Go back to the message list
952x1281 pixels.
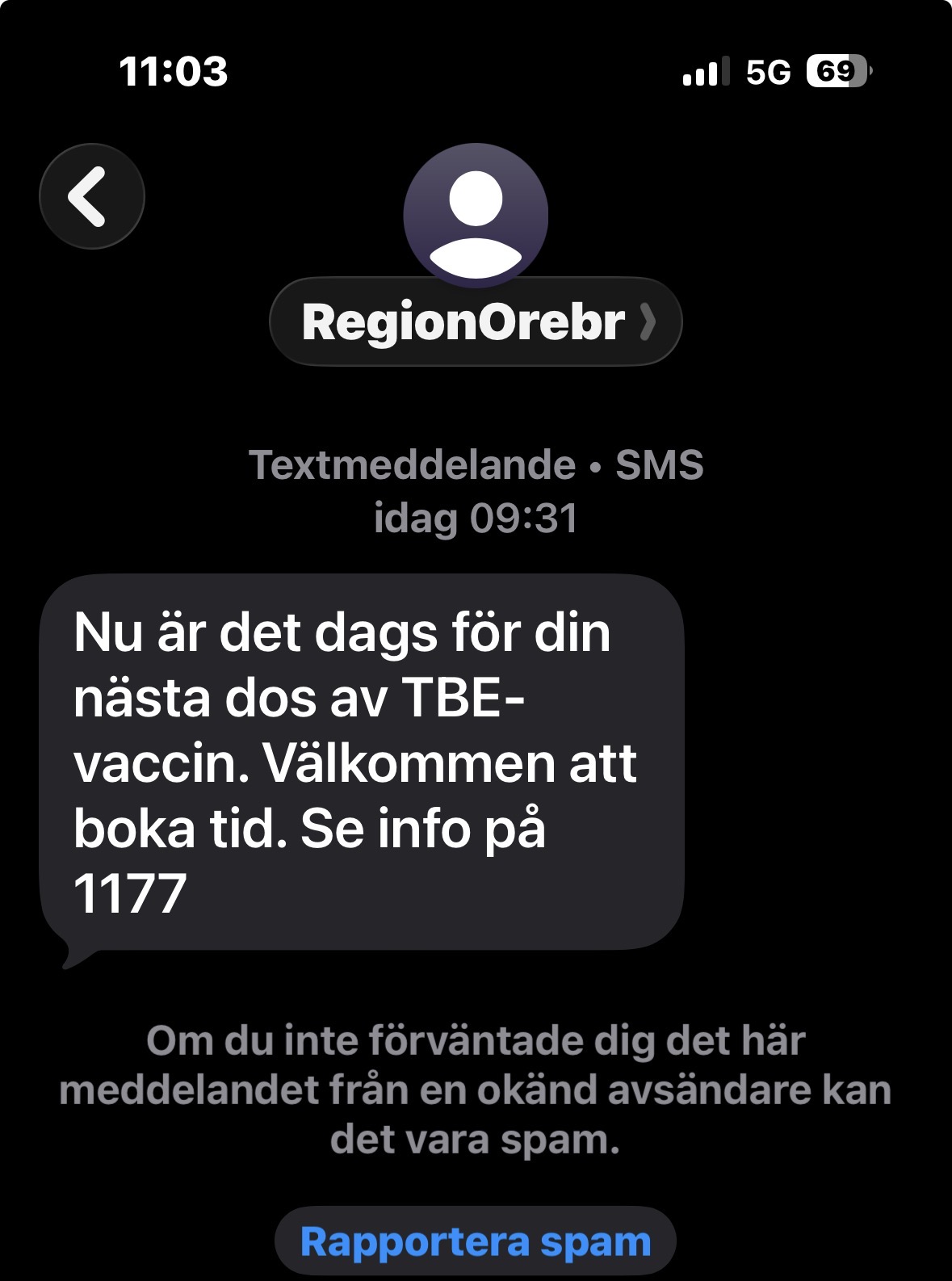pyautogui.click(x=91, y=196)
